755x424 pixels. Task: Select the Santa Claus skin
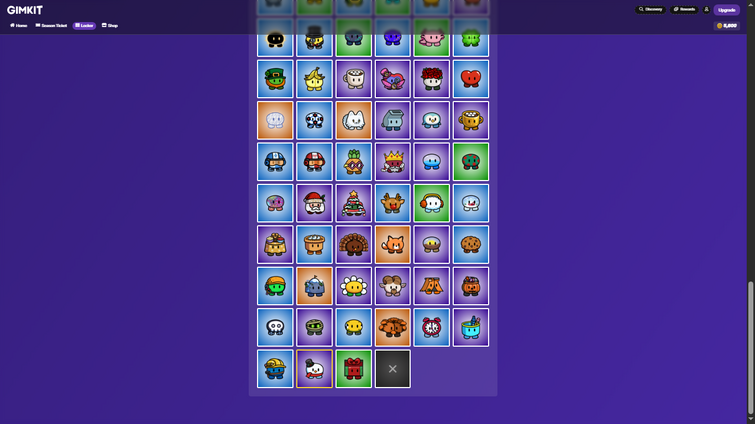[314, 203]
